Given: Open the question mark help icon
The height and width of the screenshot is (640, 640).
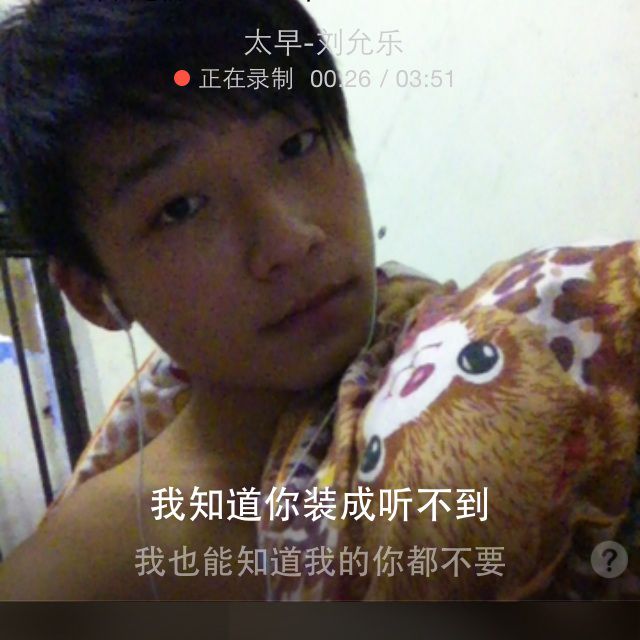Looking at the screenshot, I should [x=609, y=560].
